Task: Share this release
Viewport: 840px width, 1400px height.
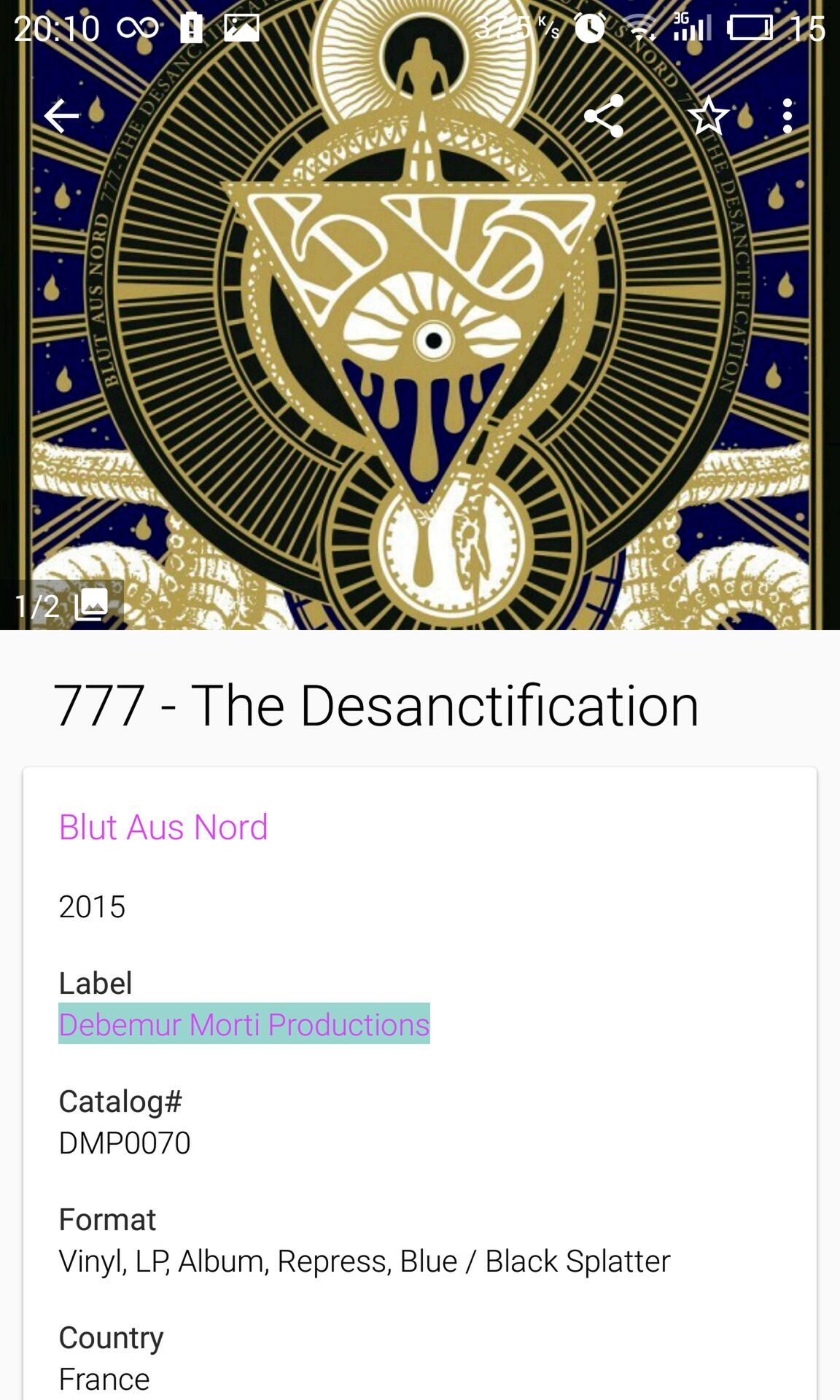Action: (x=604, y=116)
